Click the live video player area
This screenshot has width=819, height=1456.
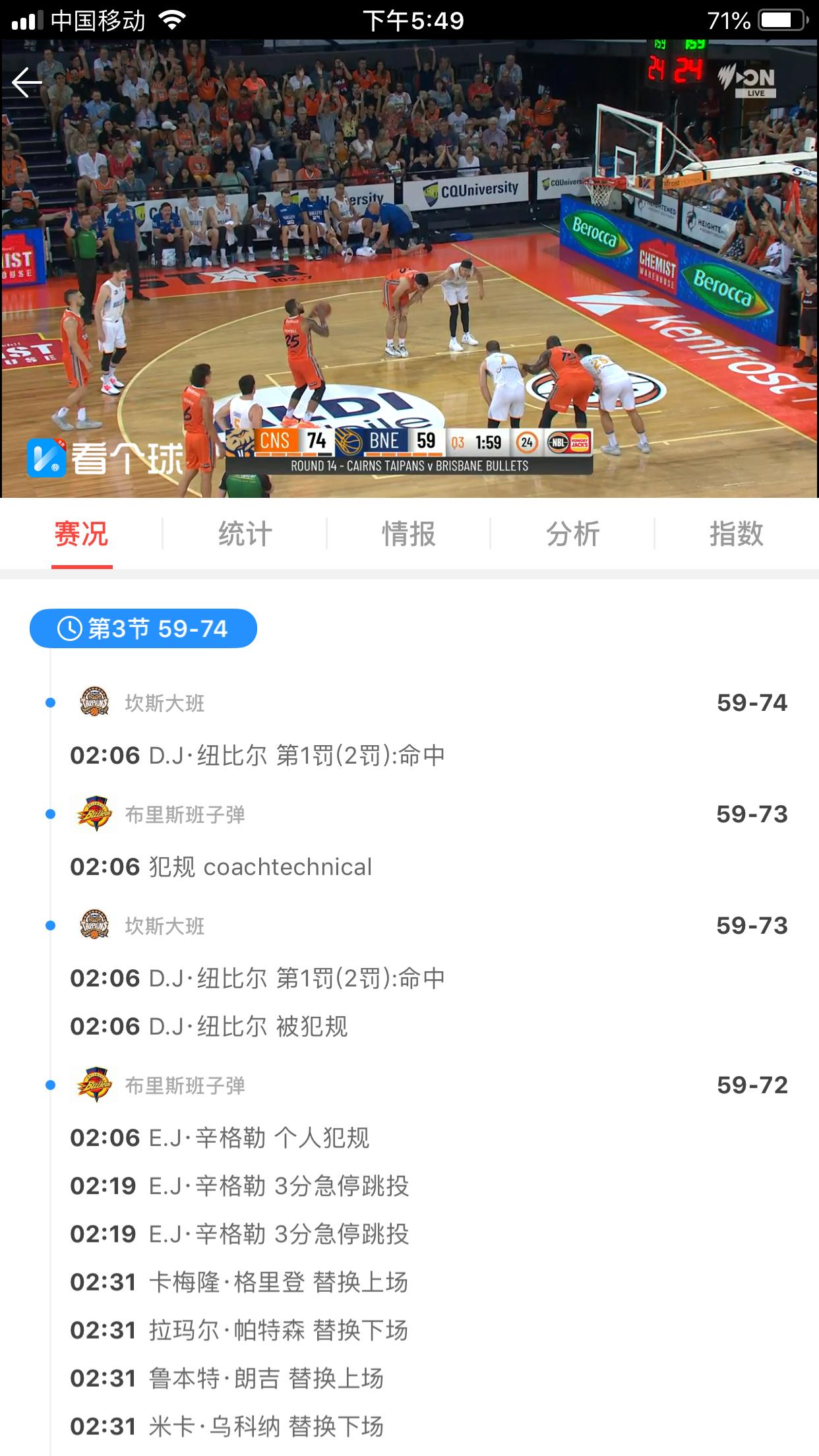click(x=409, y=264)
